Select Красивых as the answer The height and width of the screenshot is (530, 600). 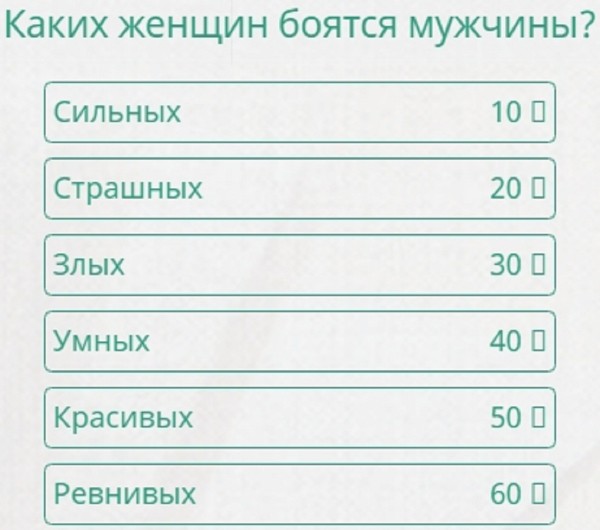pyautogui.click(x=299, y=418)
